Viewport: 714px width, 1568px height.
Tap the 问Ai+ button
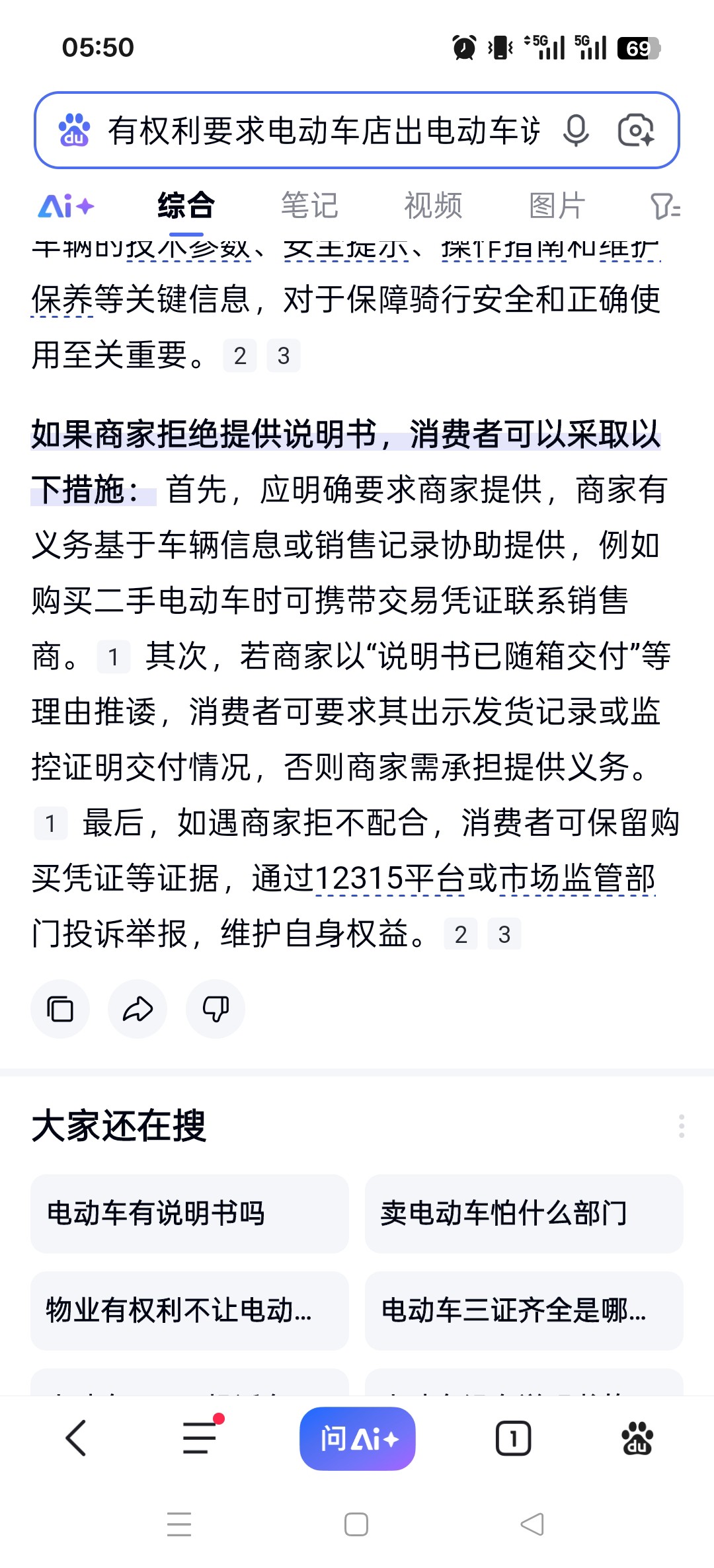click(x=358, y=1438)
